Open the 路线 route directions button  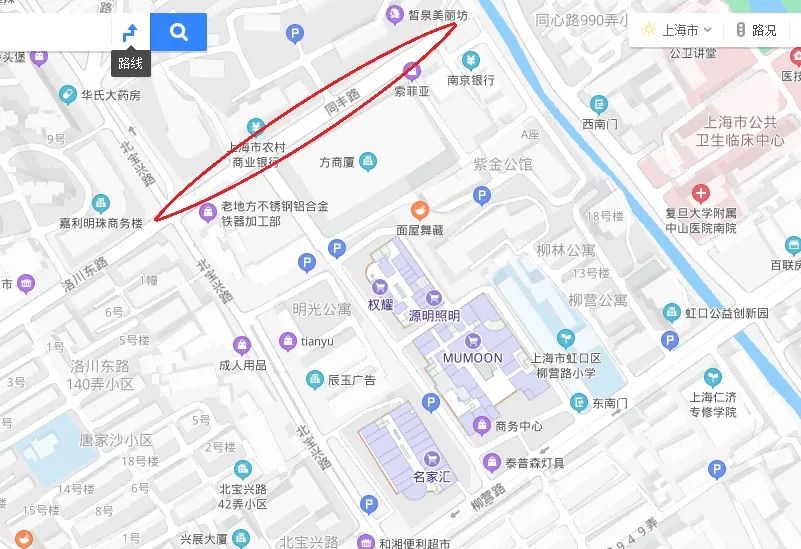[x=130, y=32]
